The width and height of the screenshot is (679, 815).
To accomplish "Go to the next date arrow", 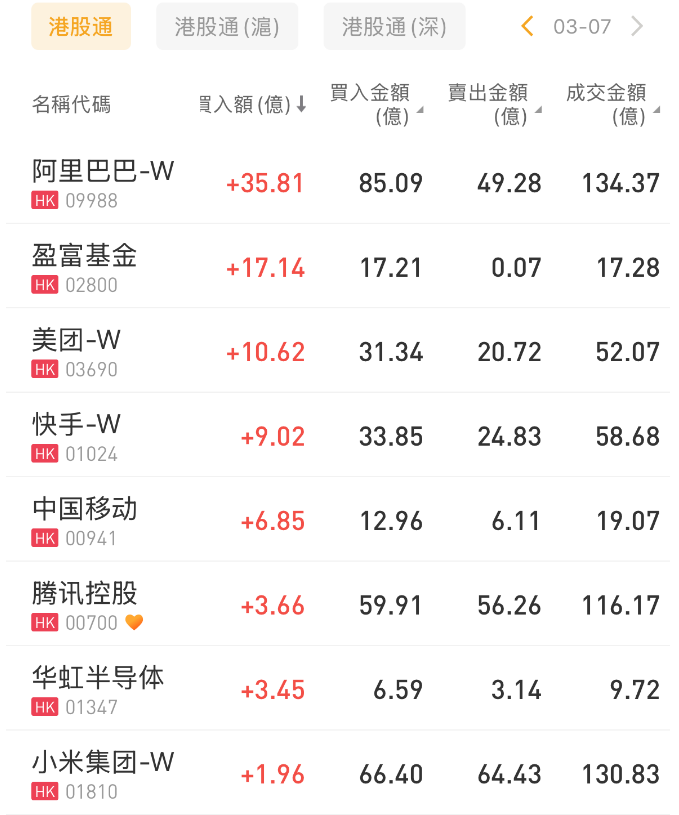I will click(x=637, y=27).
